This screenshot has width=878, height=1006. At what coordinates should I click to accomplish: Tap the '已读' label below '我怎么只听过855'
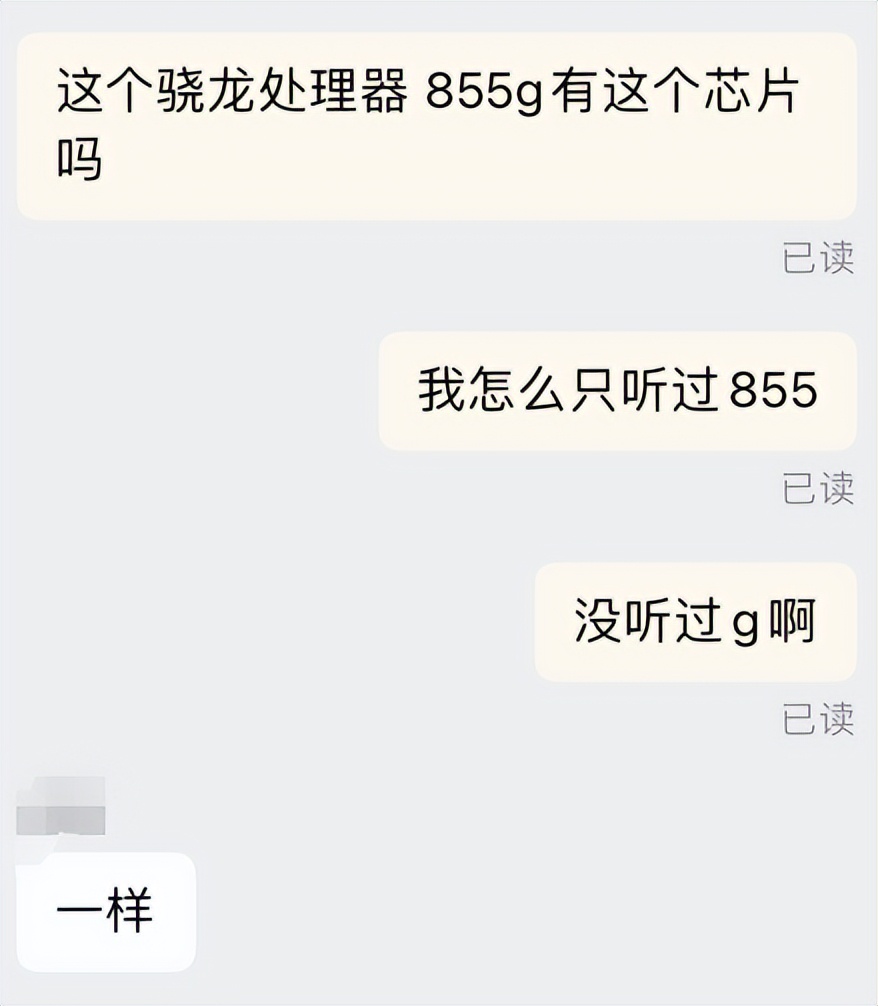click(x=820, y=486)
